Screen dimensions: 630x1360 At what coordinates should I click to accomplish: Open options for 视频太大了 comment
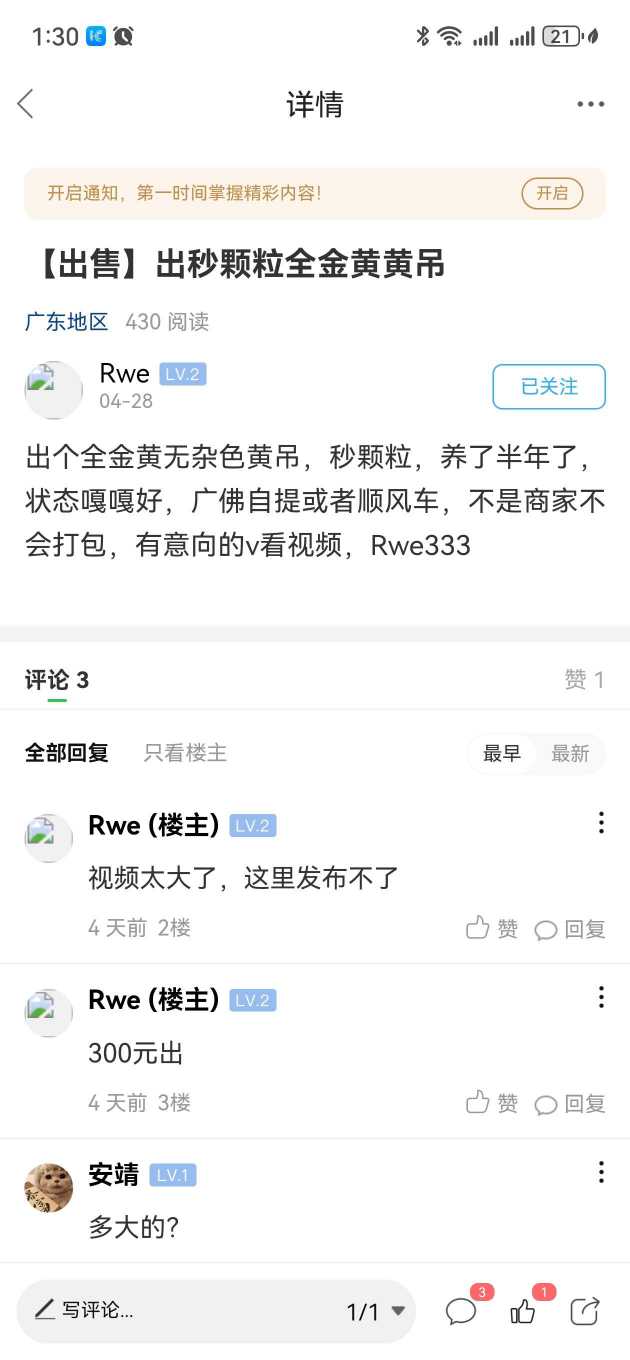point(601,823)
